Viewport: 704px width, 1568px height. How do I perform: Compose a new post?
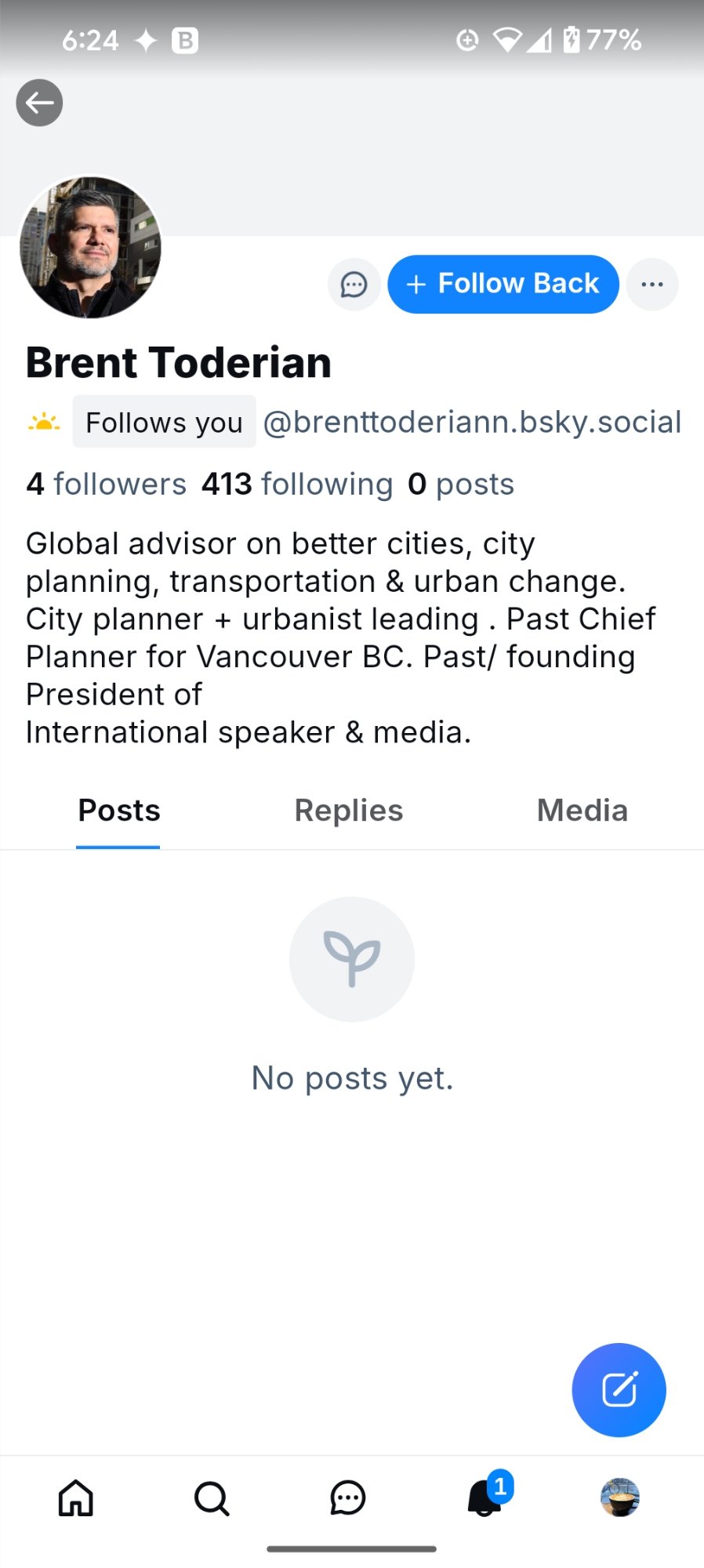tap(619, 1390)
